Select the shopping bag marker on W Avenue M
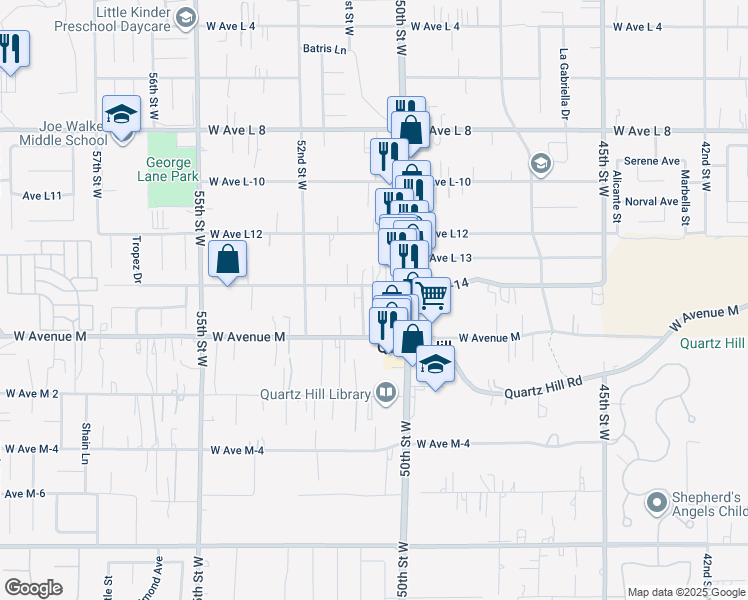The image size is (748, 600). 412,338
